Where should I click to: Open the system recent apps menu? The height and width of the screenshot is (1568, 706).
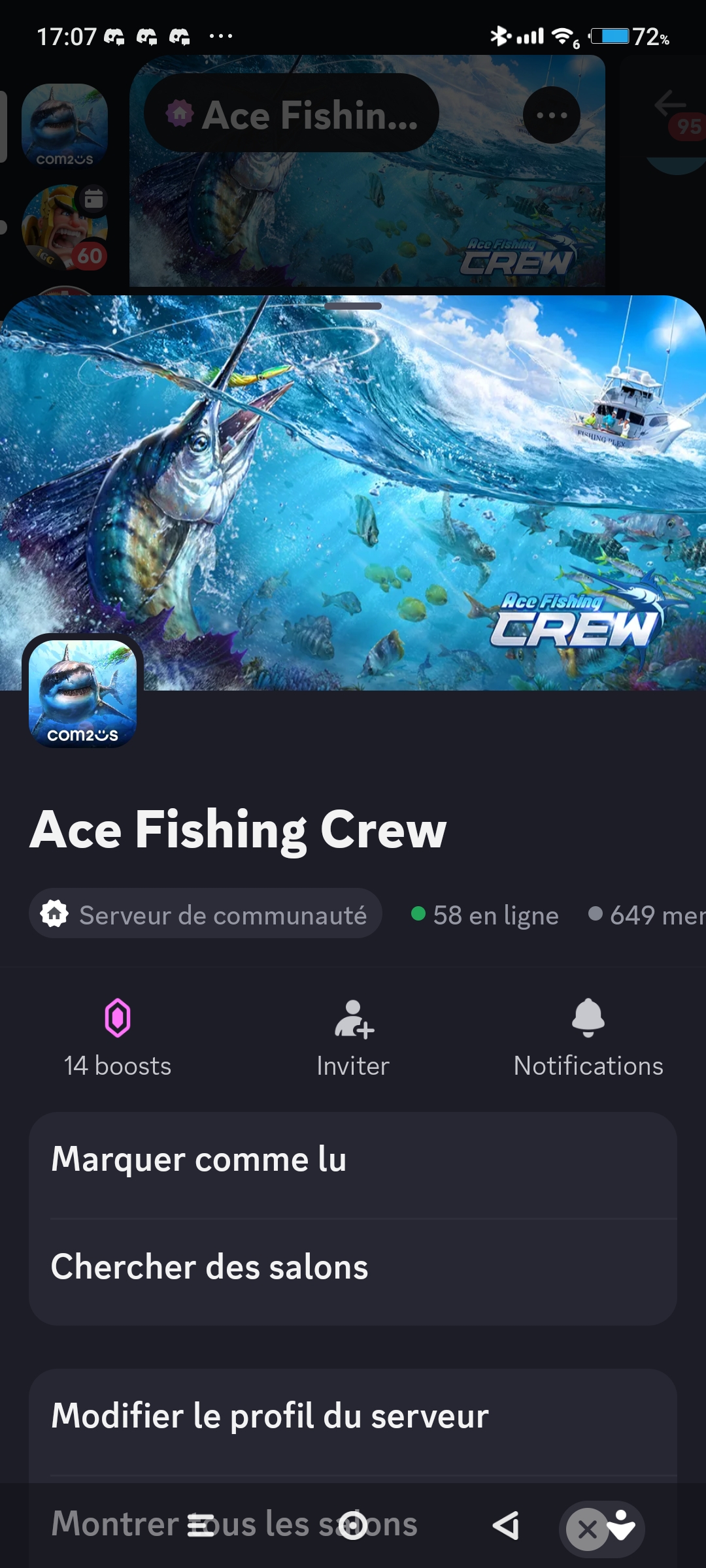coord(200,1526)
